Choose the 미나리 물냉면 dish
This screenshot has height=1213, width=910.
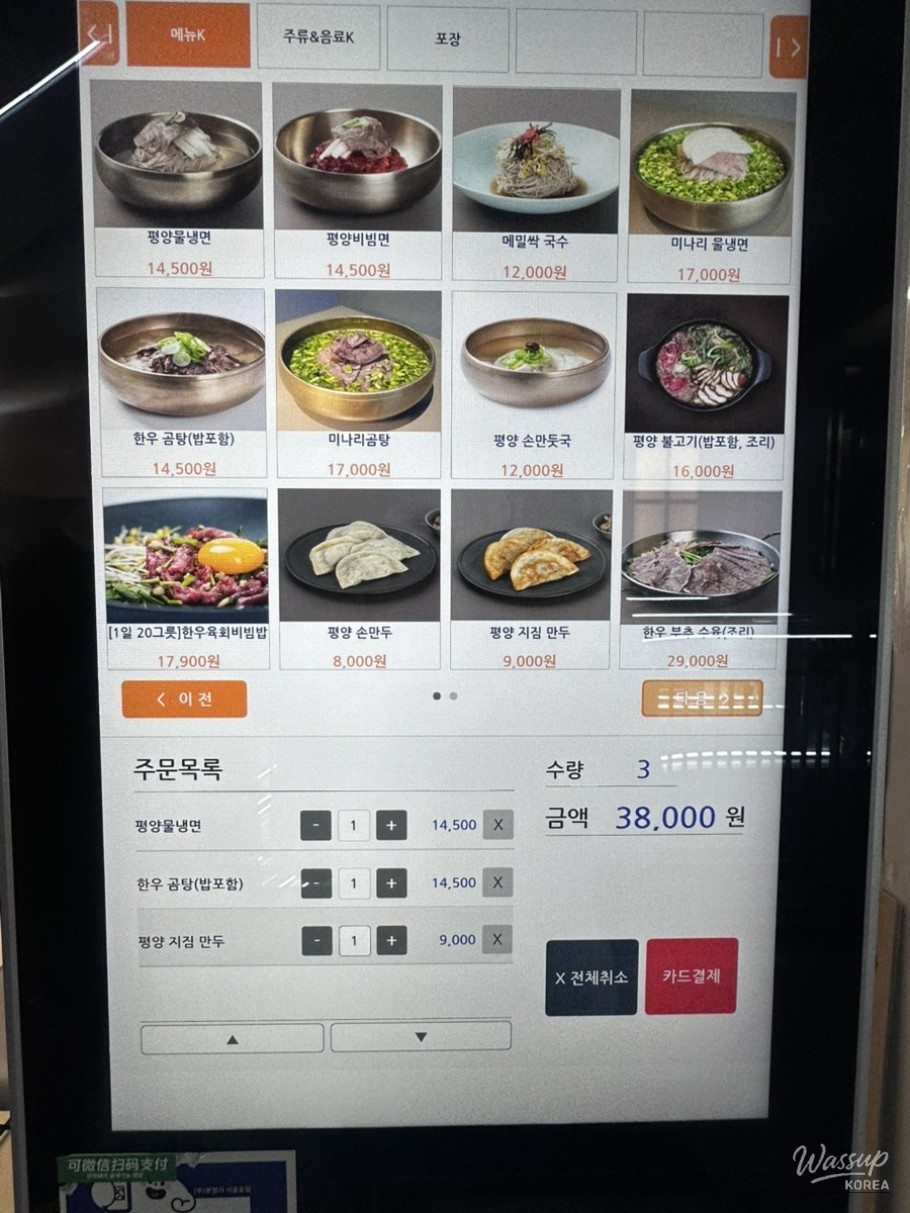708,160
